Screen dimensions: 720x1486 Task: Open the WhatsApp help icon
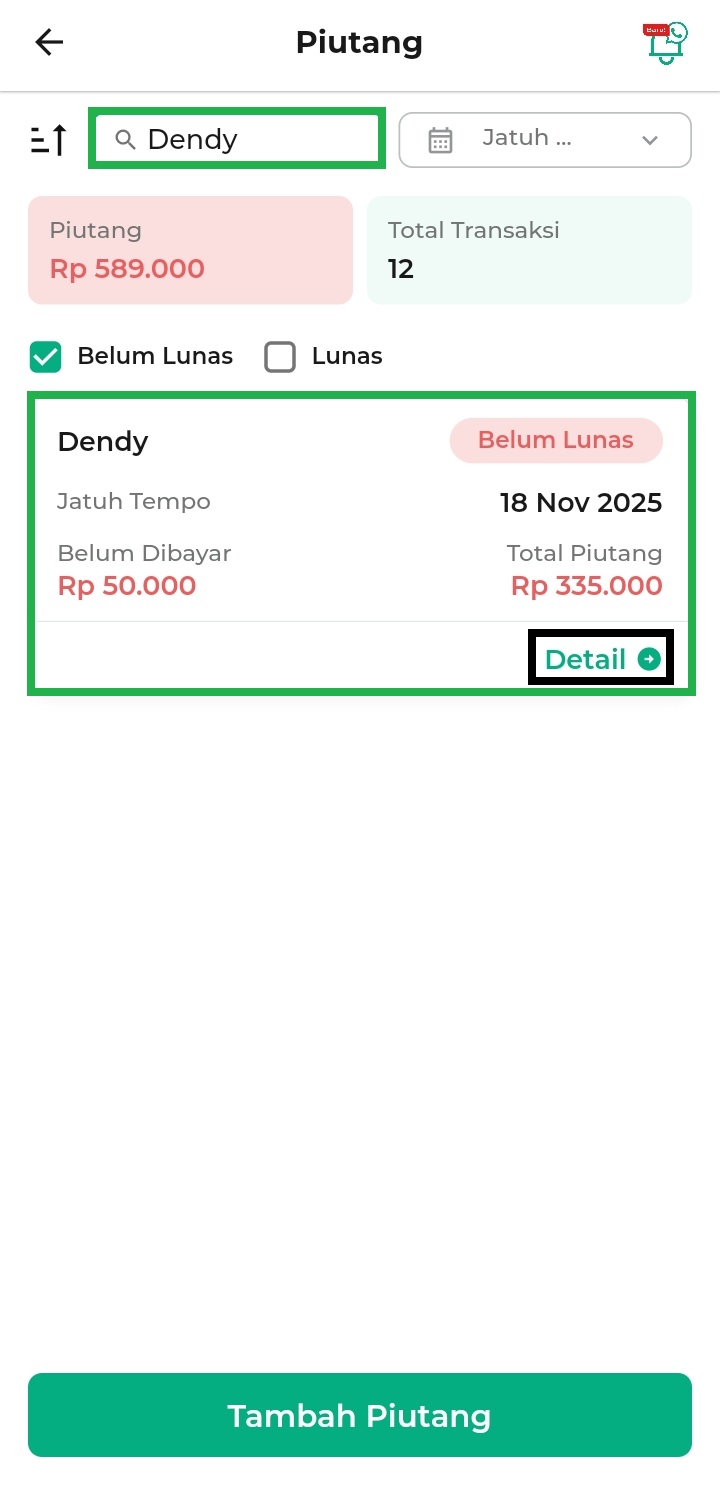666,43
